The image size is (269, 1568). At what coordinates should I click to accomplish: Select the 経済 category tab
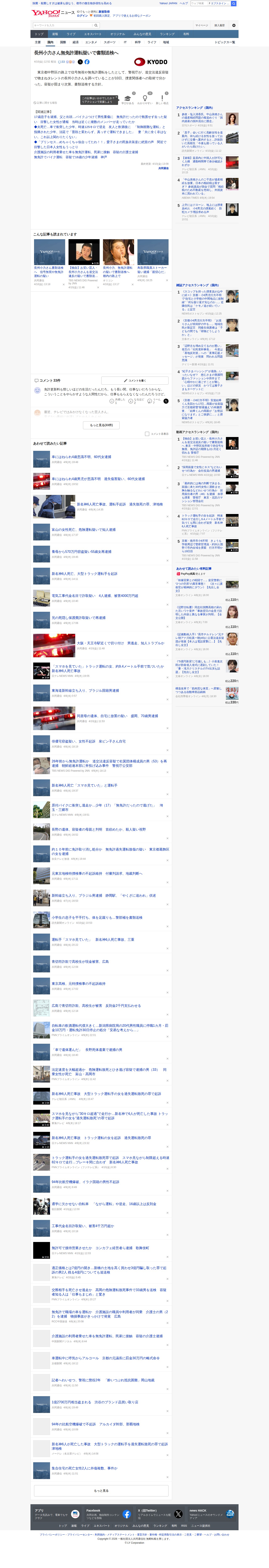click(x=76, y=43)
